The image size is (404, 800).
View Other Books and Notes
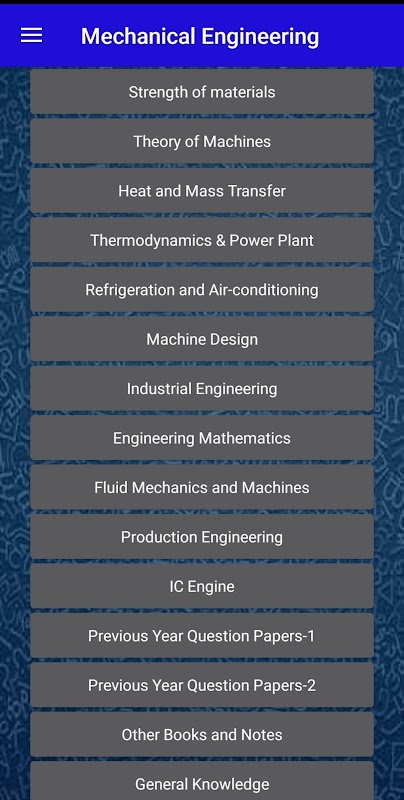pos(202,735)
